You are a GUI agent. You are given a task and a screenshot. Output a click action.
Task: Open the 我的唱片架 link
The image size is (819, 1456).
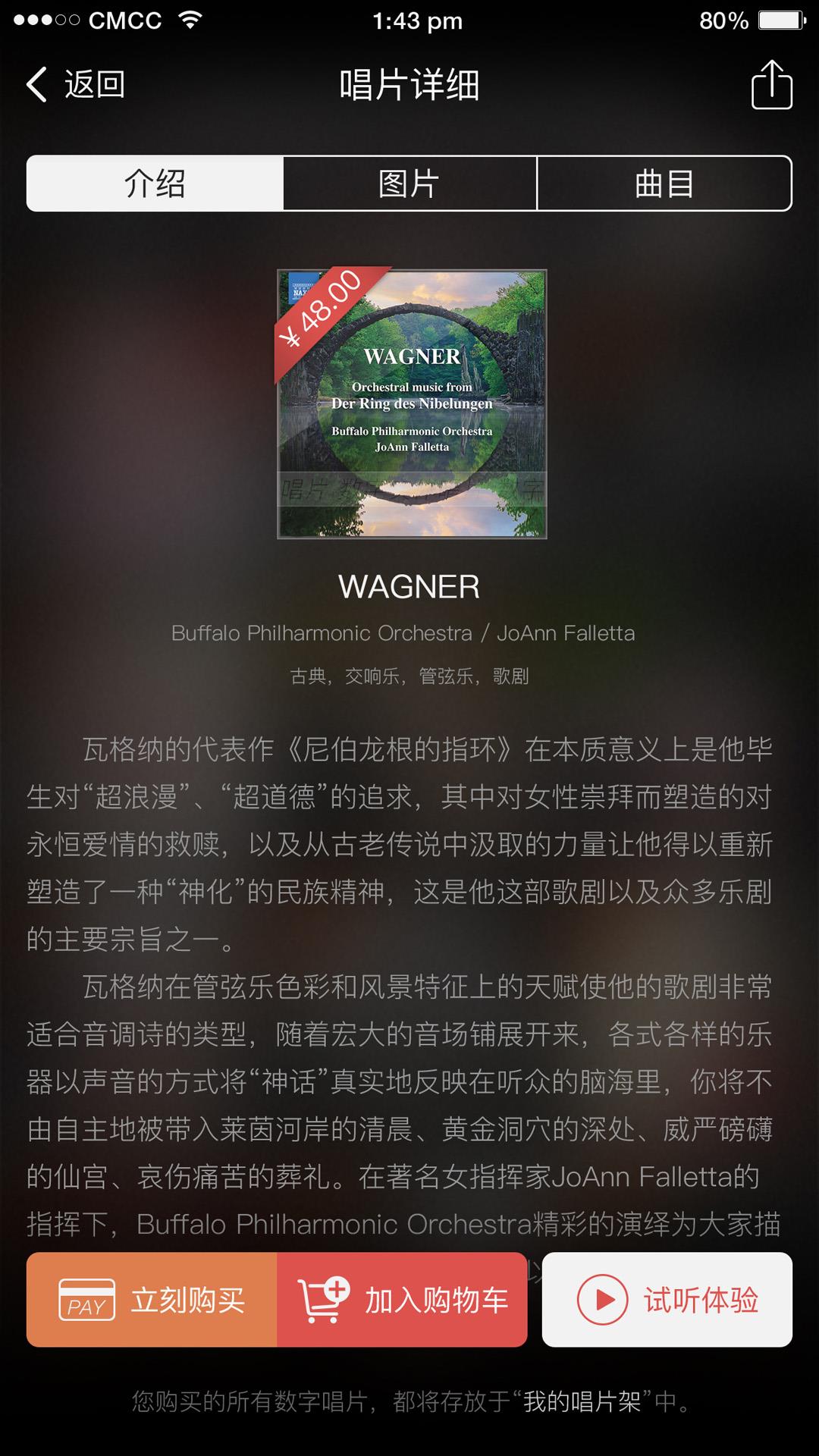click(582, 1401)
